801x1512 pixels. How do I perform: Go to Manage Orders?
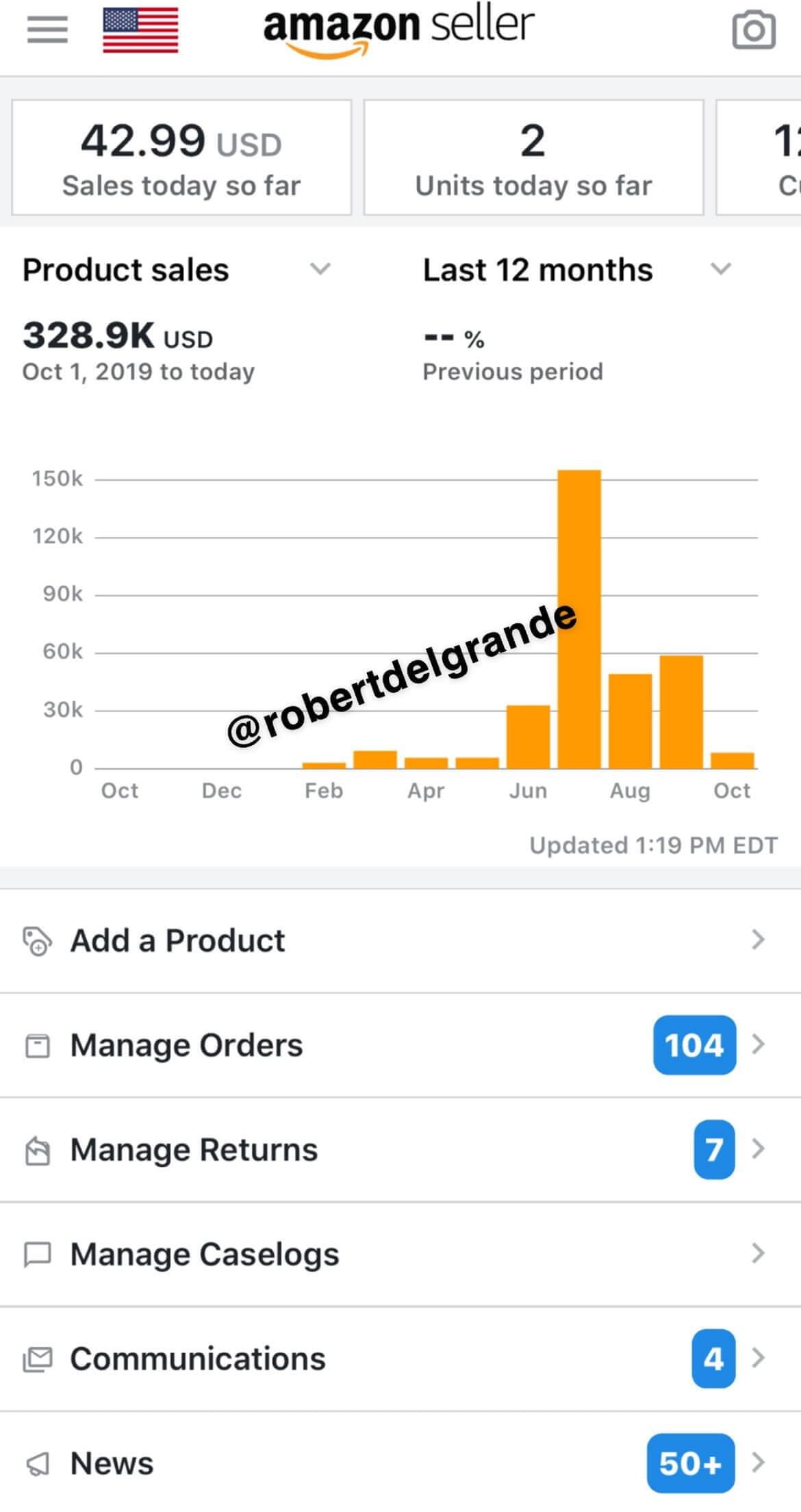click(x=400, y=1045)
